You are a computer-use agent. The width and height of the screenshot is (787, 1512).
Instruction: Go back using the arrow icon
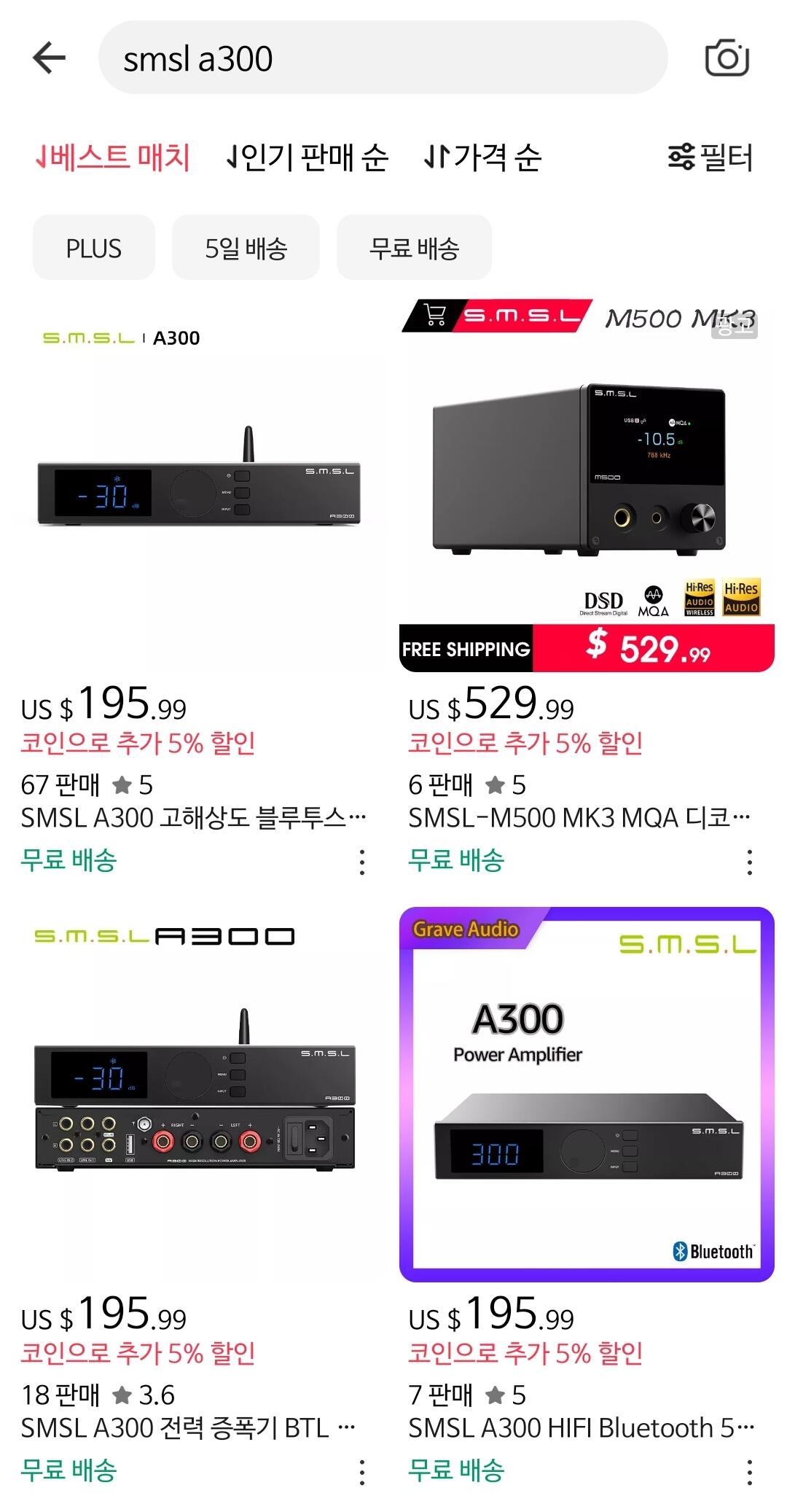50,58
